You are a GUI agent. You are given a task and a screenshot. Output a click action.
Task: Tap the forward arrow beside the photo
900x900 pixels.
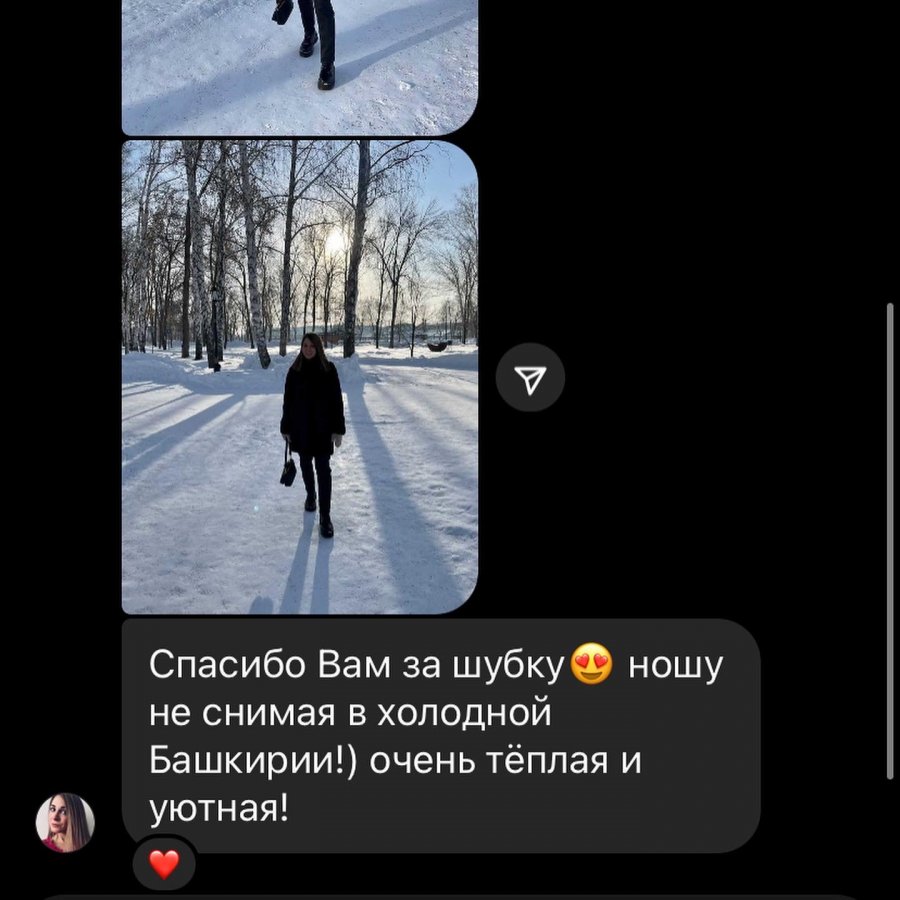[x=530, y=378]
